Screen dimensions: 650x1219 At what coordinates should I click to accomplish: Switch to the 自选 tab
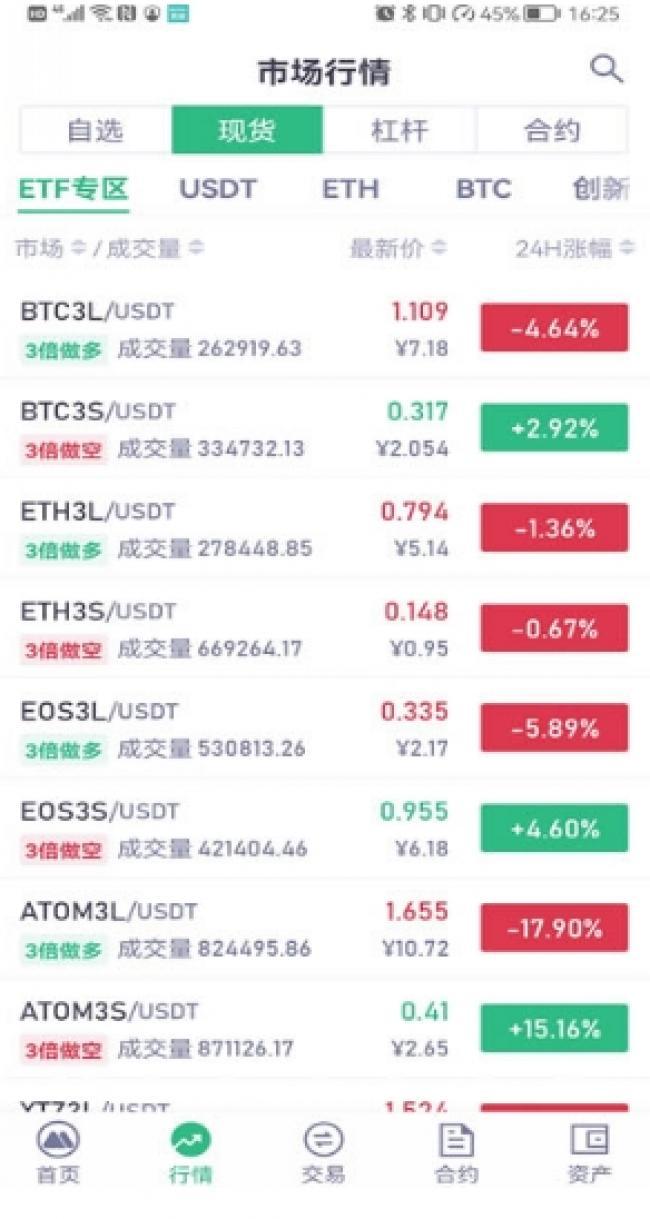click(x=96, y=130)
